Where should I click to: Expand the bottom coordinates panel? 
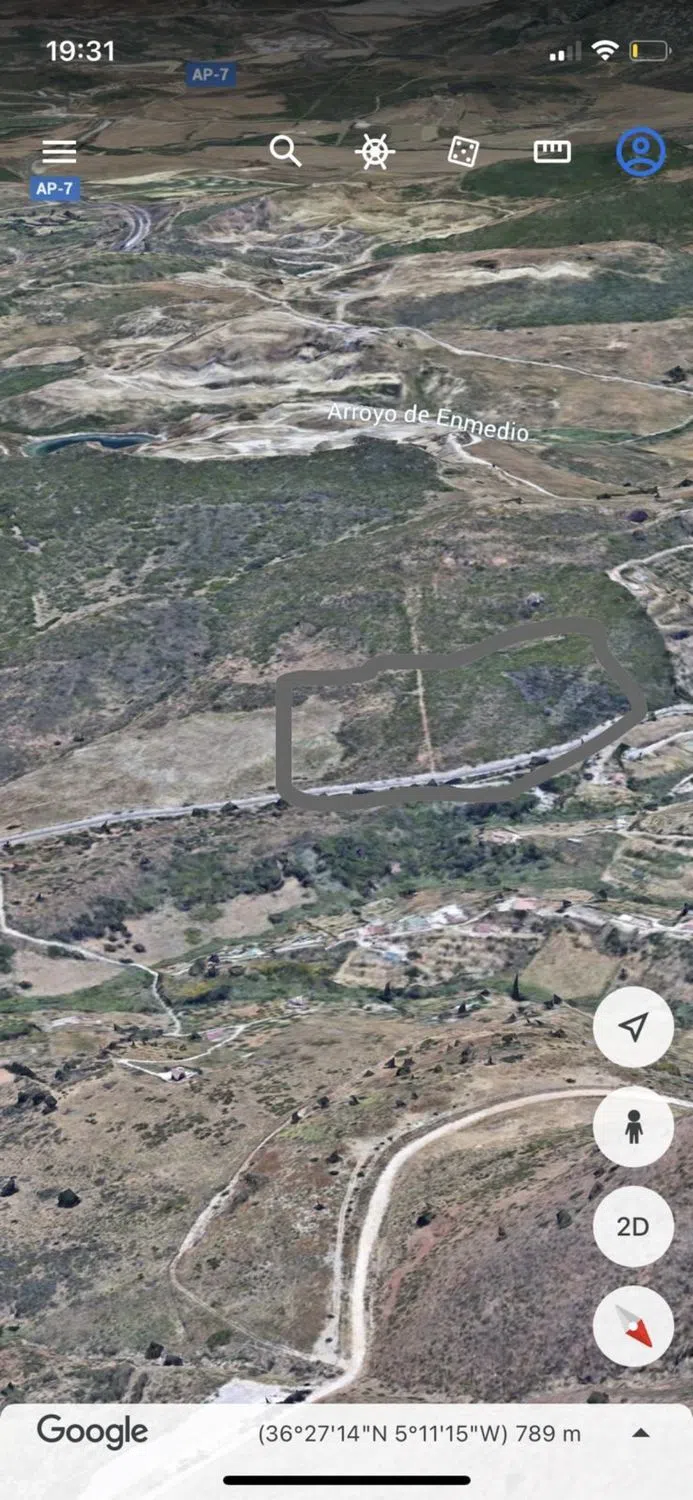[641, 1433]
